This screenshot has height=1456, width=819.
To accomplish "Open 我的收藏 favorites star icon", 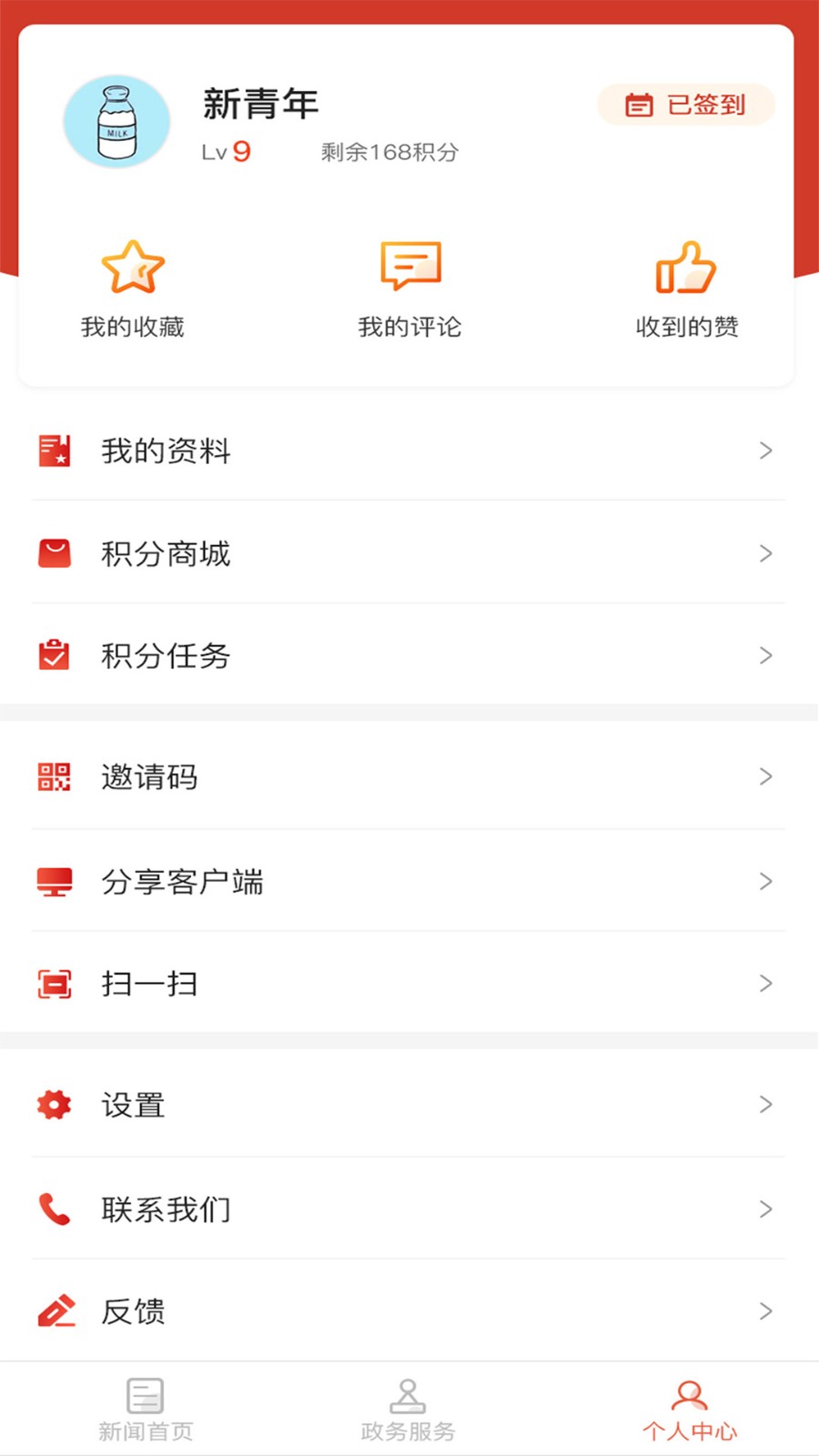I will 133,267.
